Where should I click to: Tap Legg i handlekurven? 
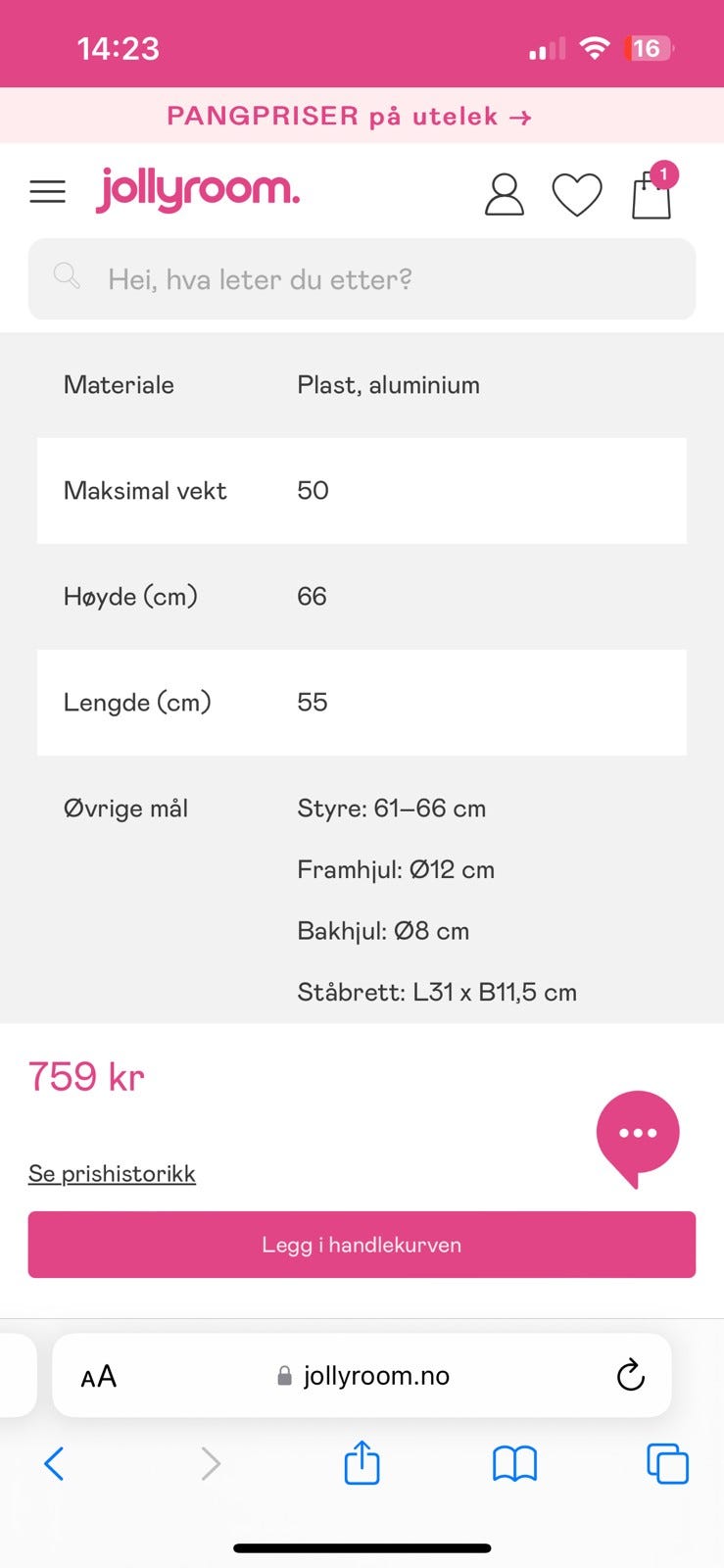362,1245
